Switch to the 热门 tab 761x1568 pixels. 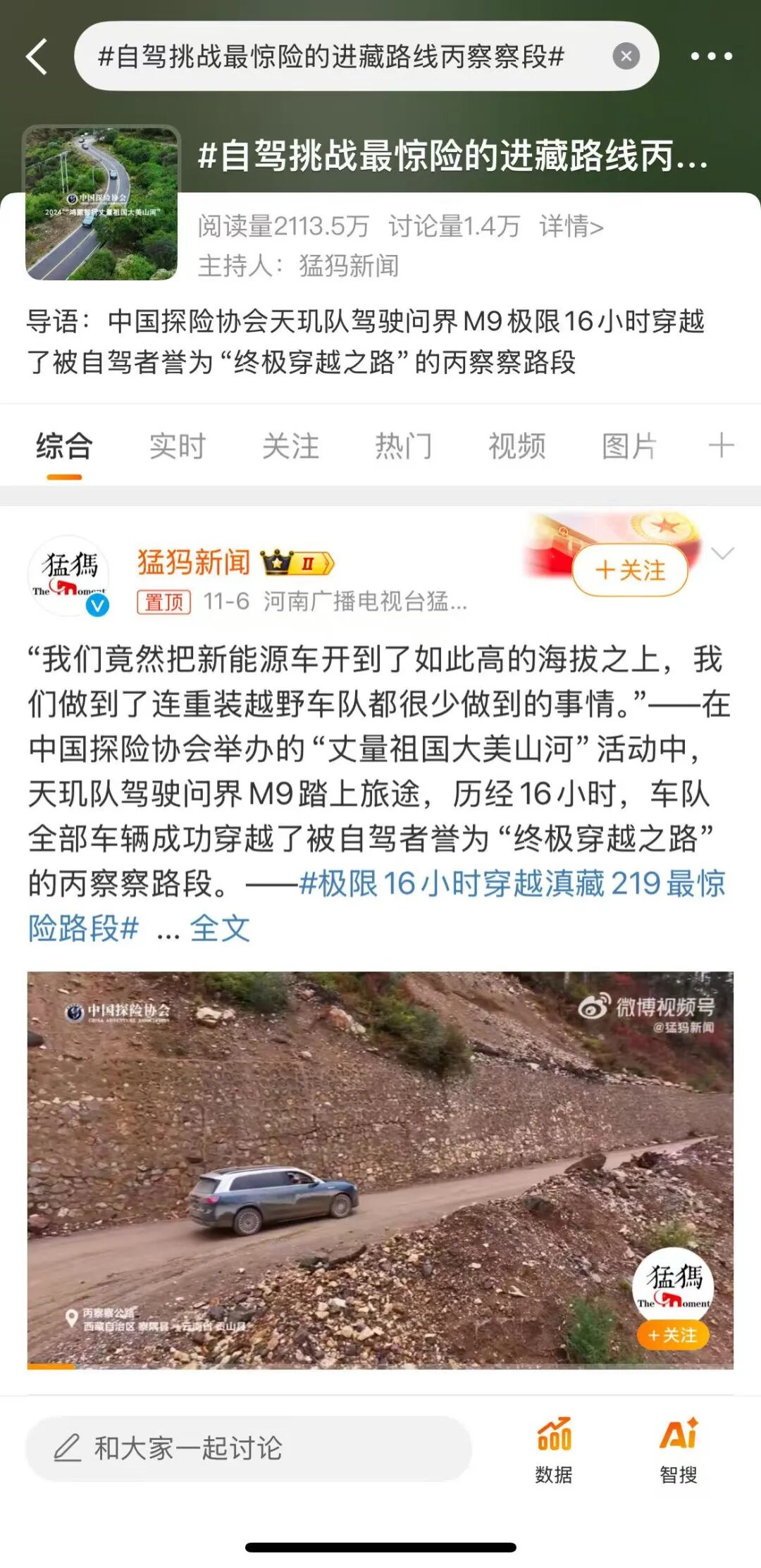[403, 446]
